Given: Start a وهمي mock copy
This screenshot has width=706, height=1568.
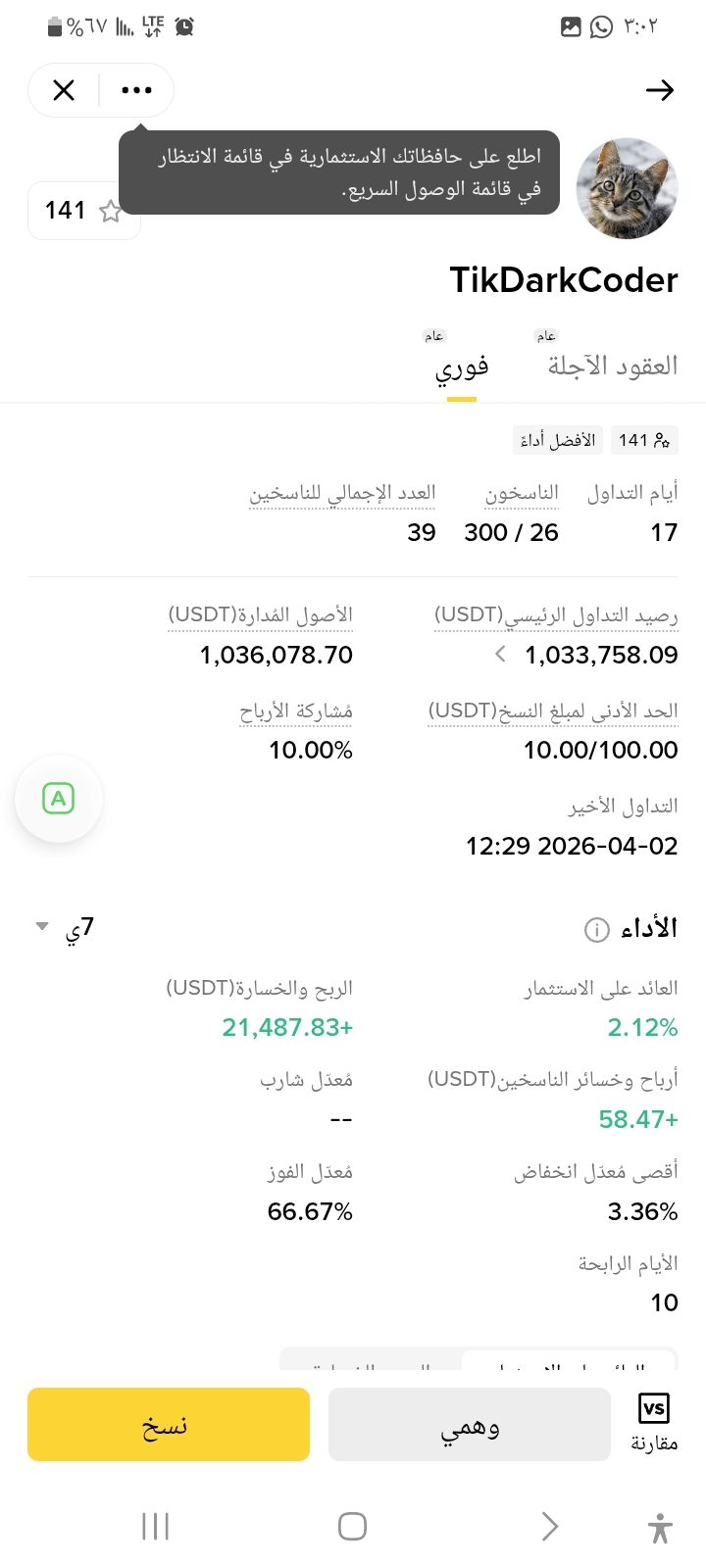Looking at the screenshot, I should [470, 1426].
